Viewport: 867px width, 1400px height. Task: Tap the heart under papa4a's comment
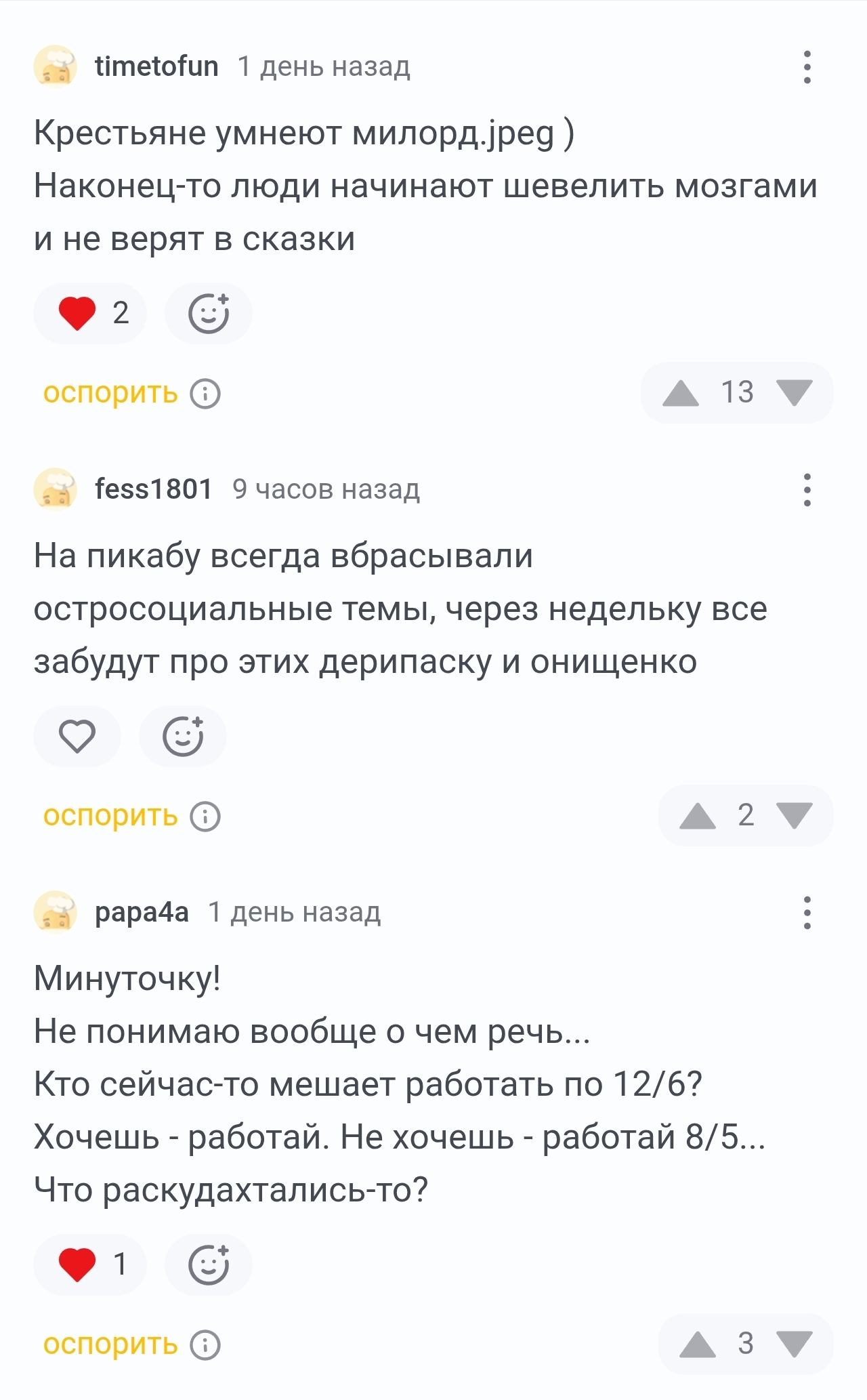click(77, 1265)
